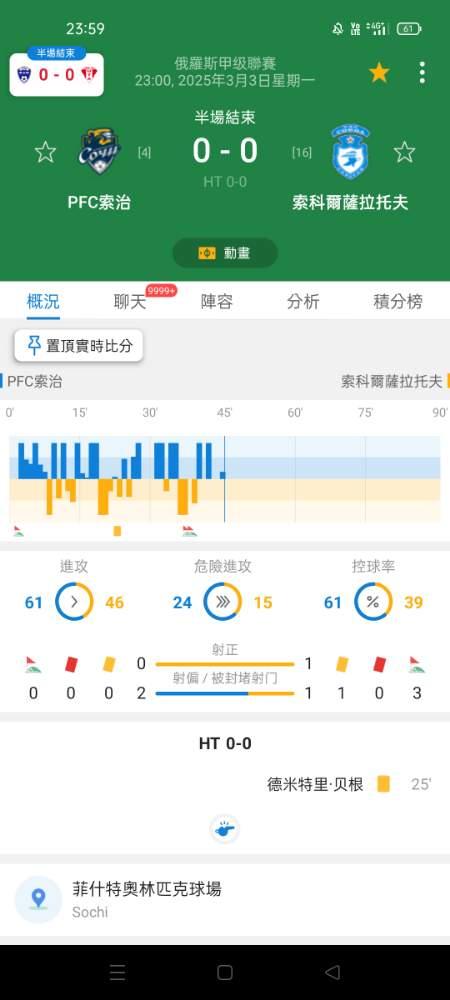This screenshot has height=1000, width=450.
Task: Open the 索科爾薩拉托夫 team logo
Action: (351, 152)
